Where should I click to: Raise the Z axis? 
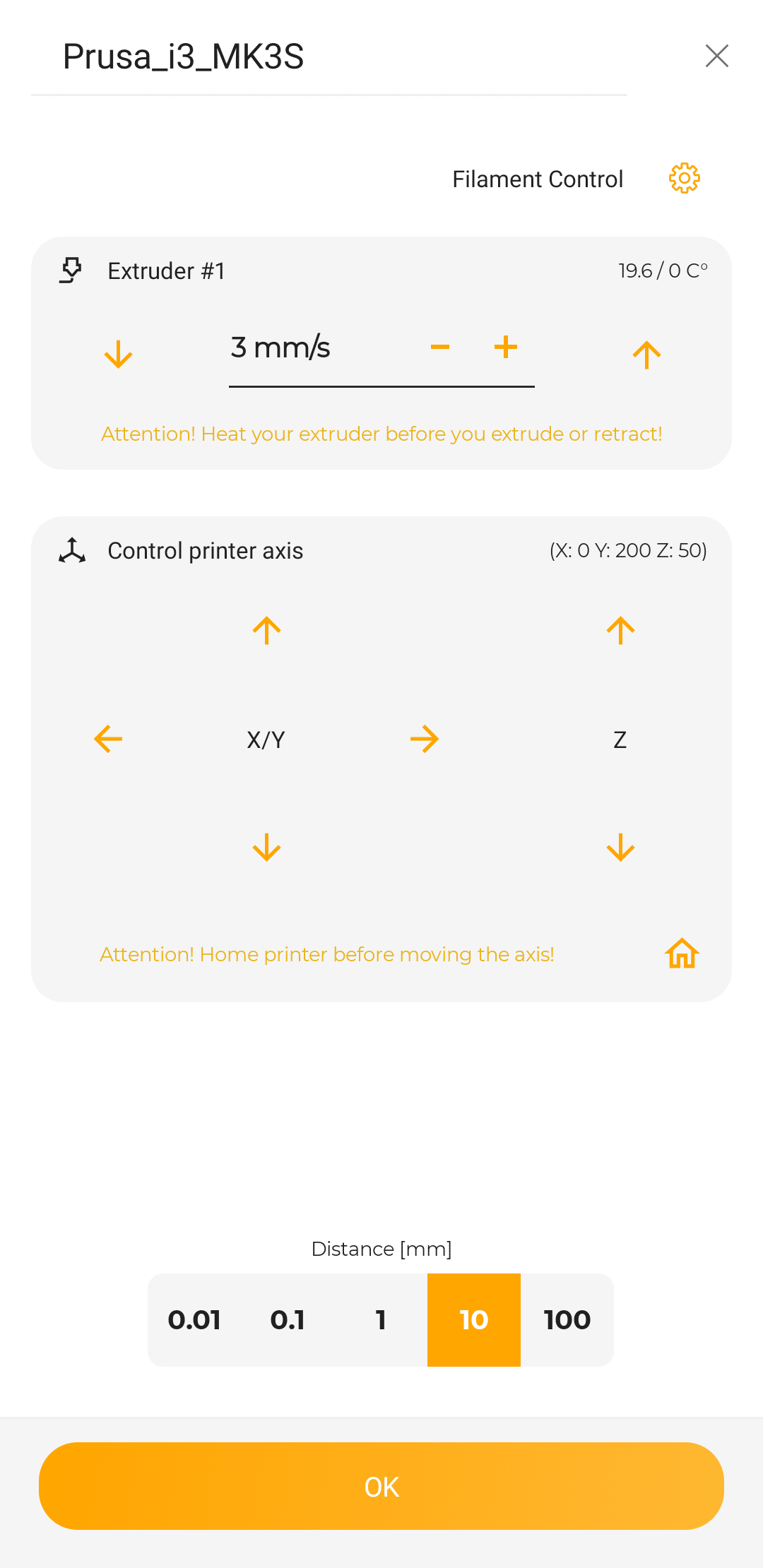click(620, 630)
